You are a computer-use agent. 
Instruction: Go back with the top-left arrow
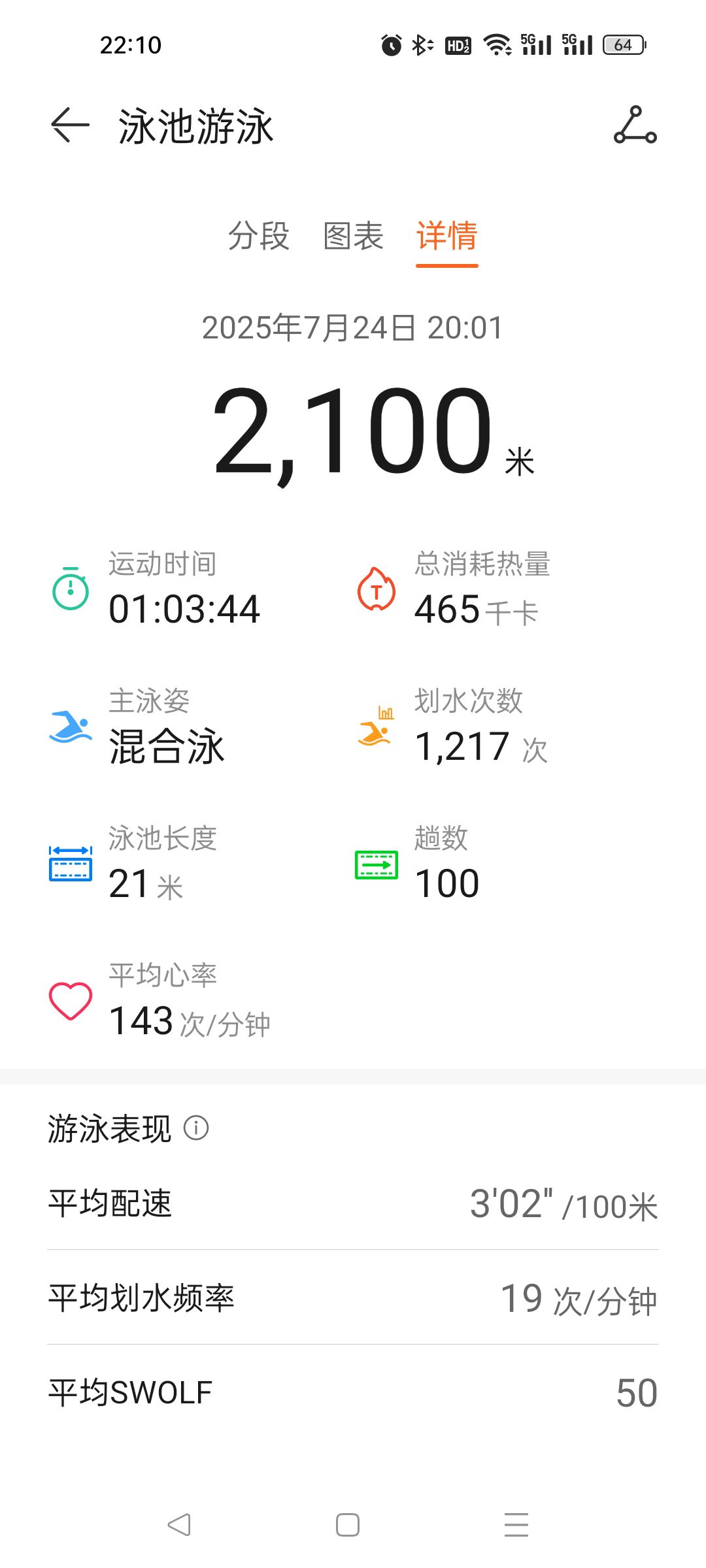click(70, 124)
